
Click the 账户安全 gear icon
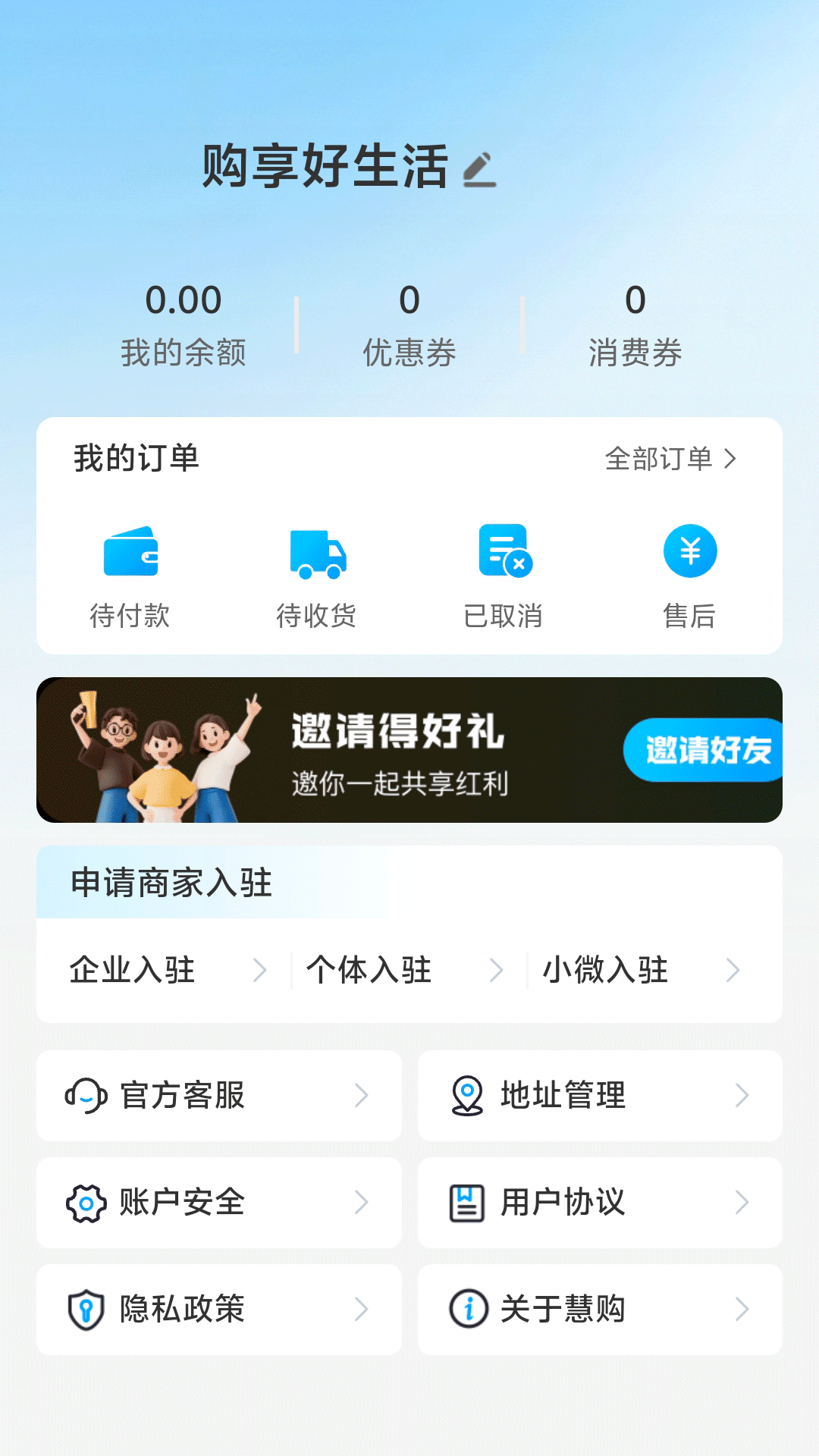click(86, 1202)
